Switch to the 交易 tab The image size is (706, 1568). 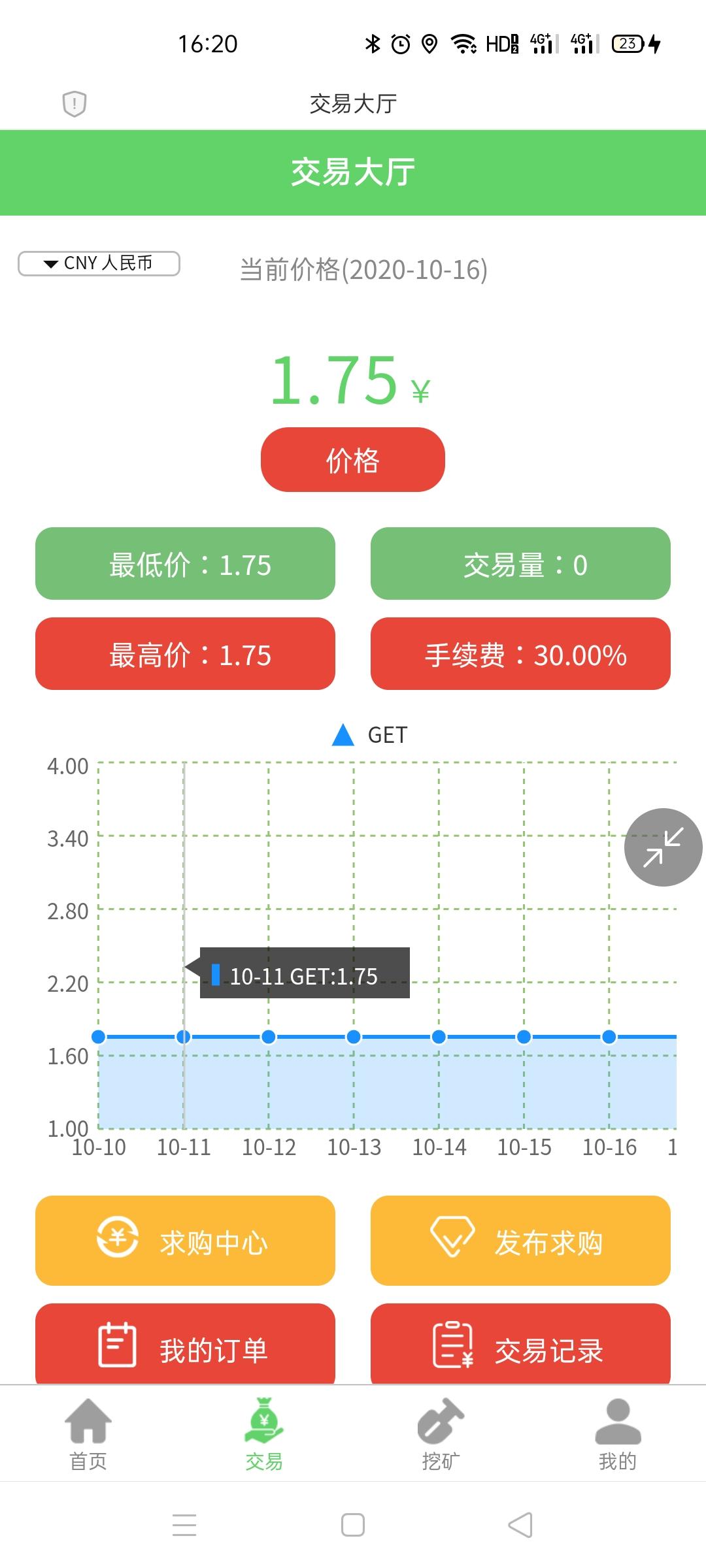coord(264,1435)
